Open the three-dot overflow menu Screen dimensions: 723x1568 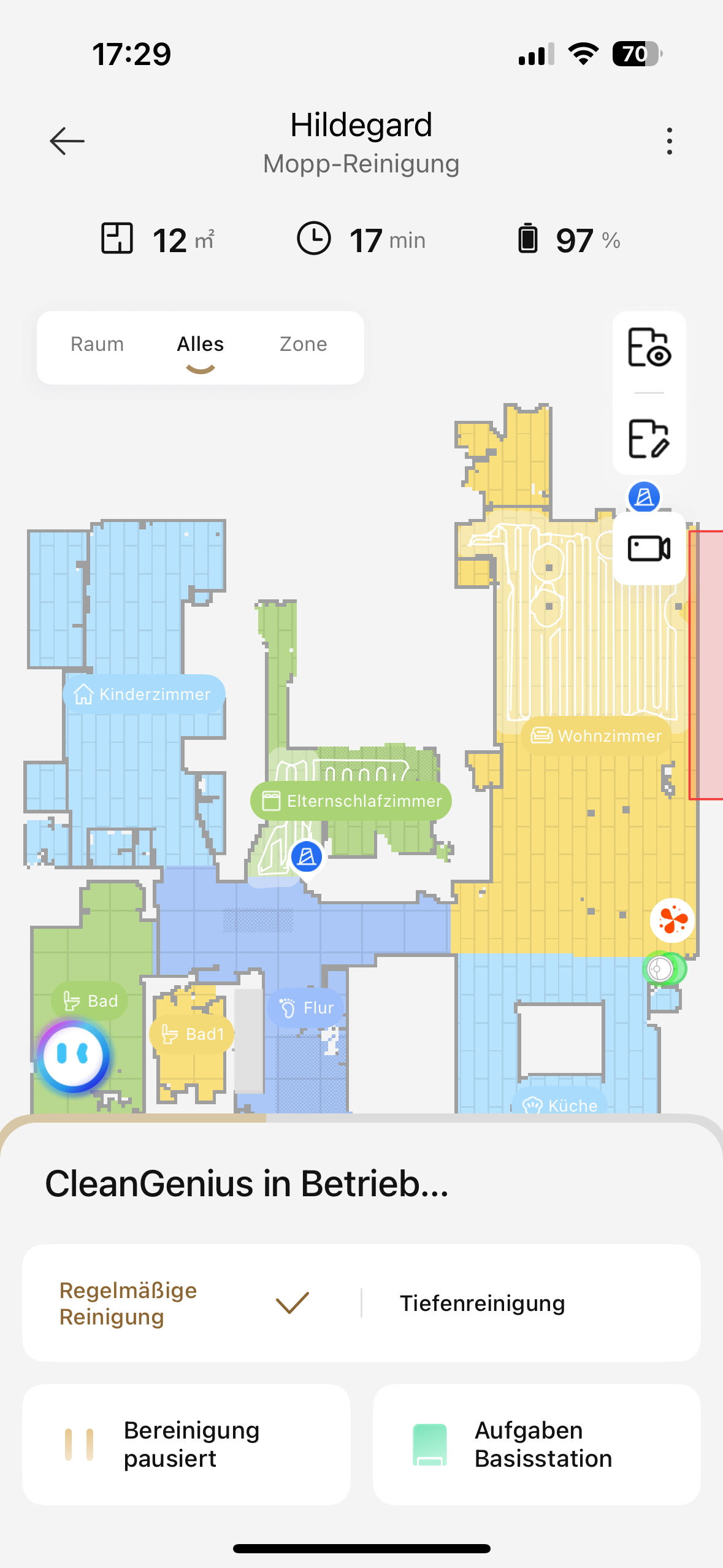click(669, 141)
